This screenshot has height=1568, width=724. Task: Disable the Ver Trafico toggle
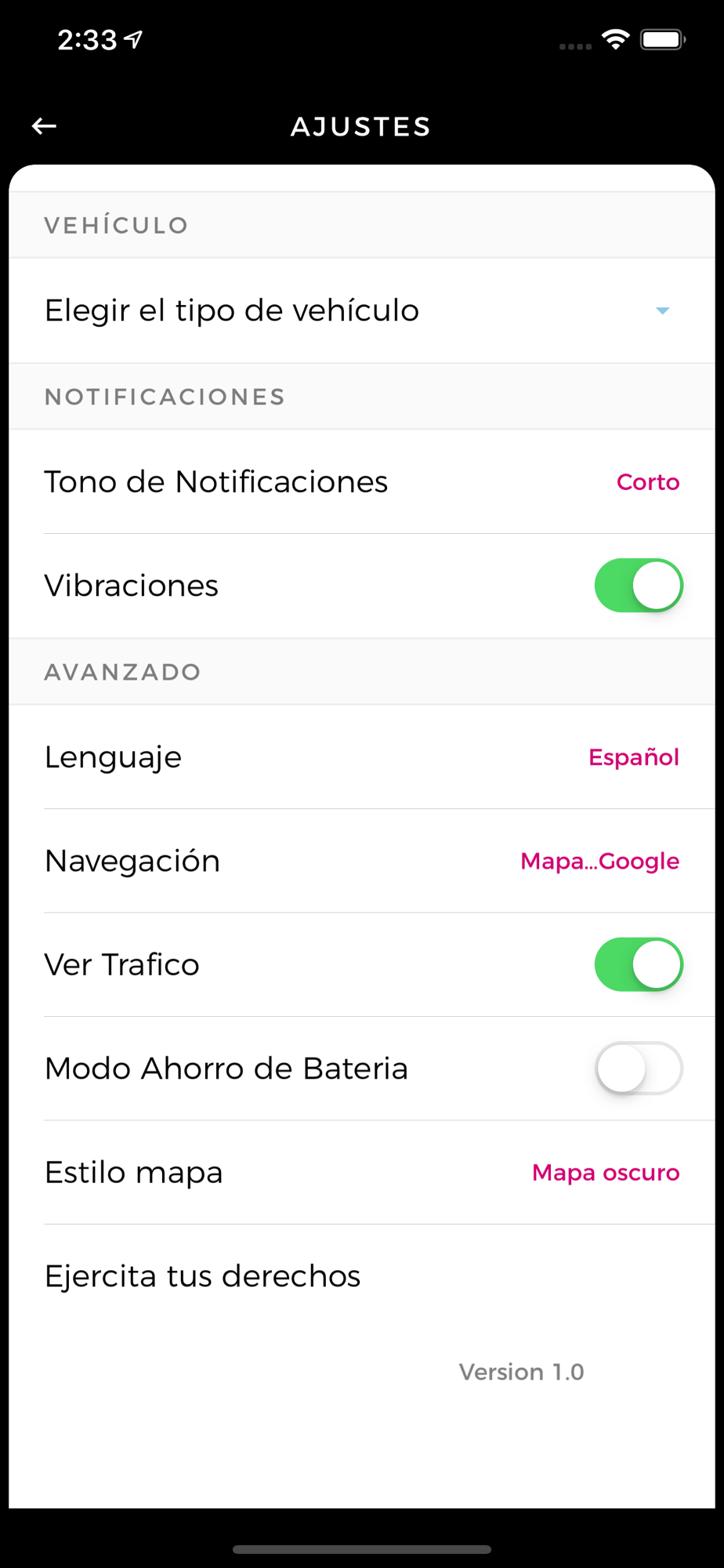coord(639,964)
